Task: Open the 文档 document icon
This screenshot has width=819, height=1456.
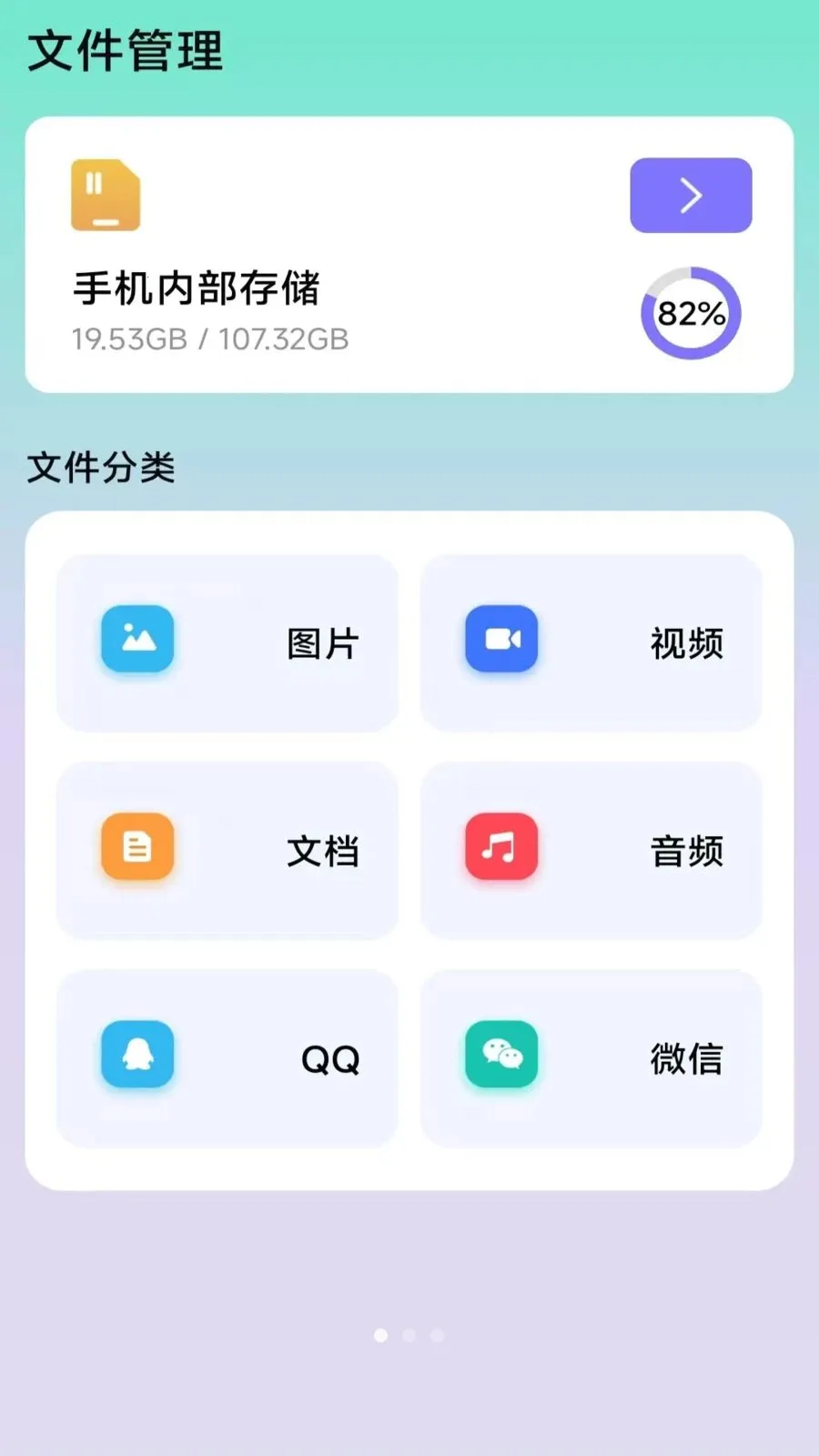Action: click(x=136, y=848)
